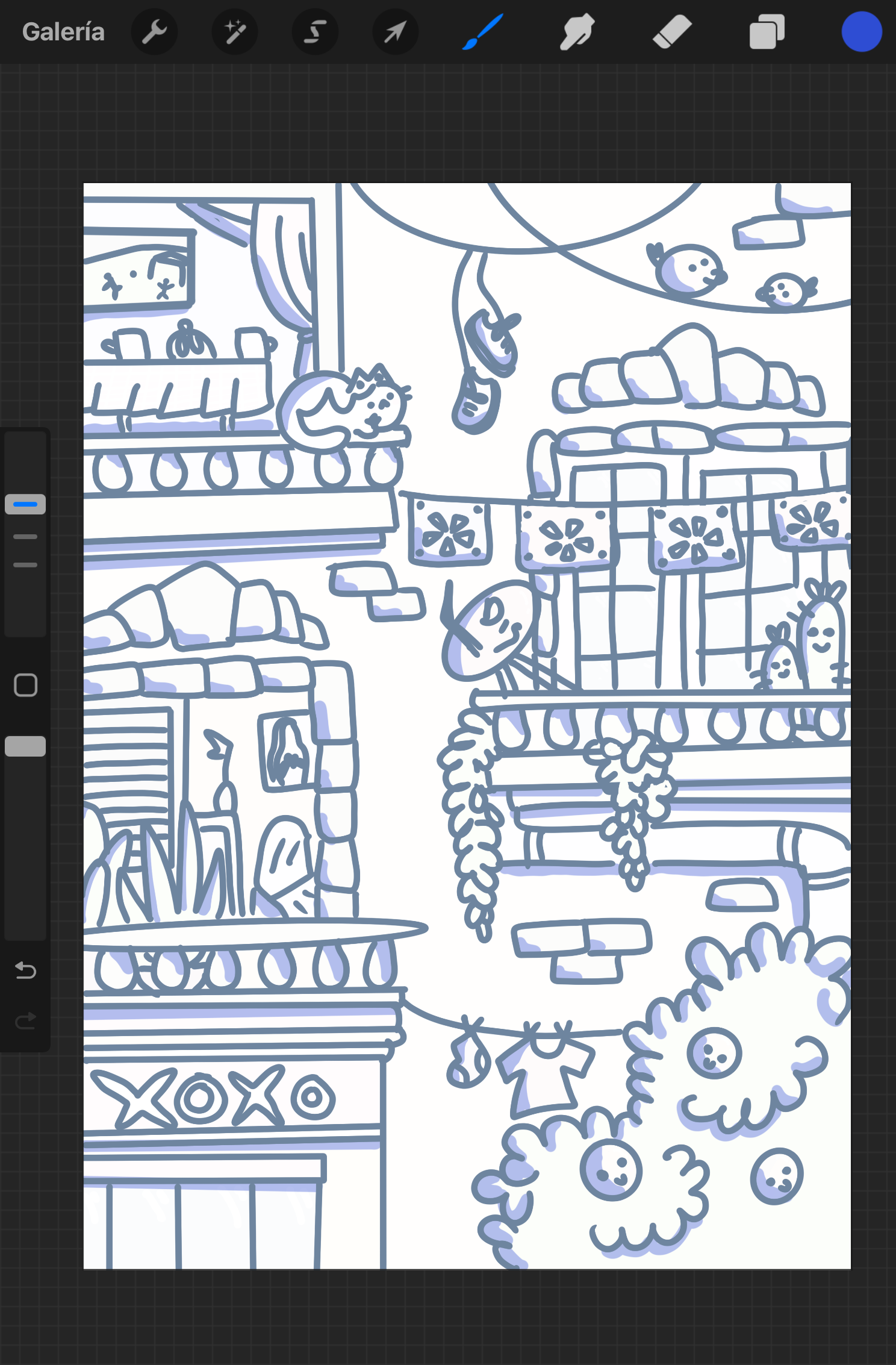
Task: Select the eraser tool
Action: click(671, 32)
